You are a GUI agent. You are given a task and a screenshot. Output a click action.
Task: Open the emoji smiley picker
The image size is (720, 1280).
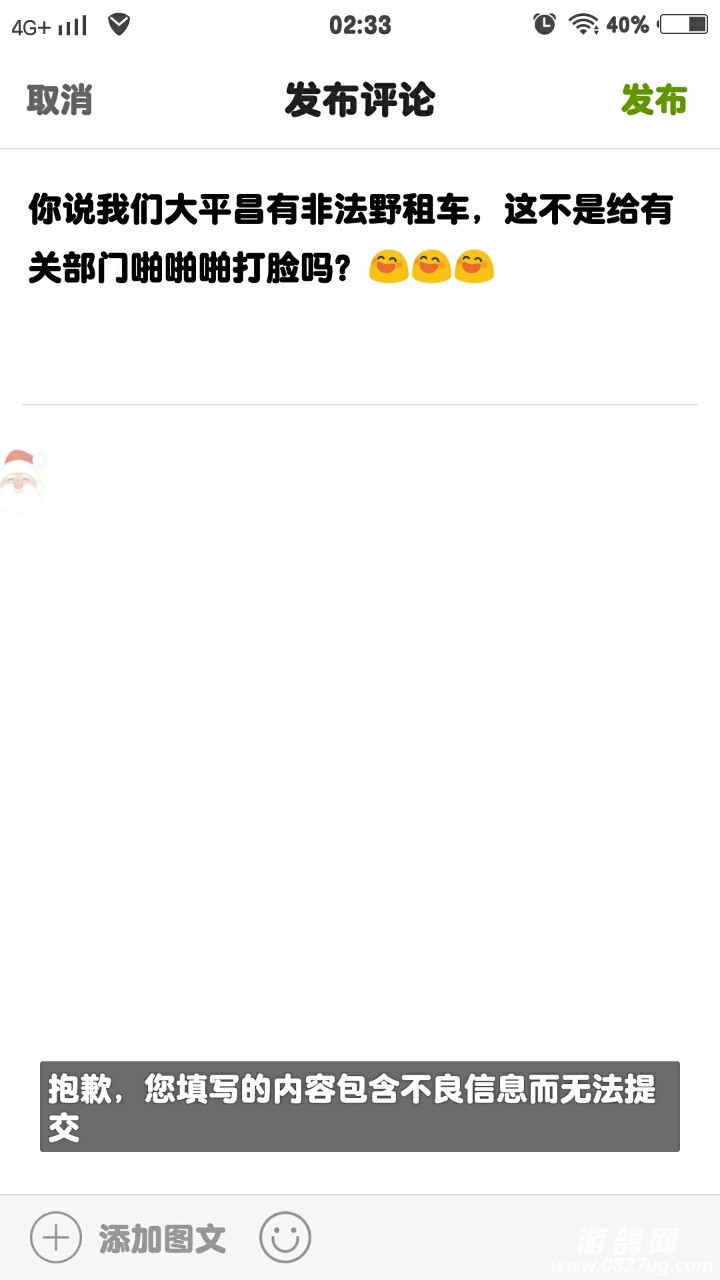285,1238
